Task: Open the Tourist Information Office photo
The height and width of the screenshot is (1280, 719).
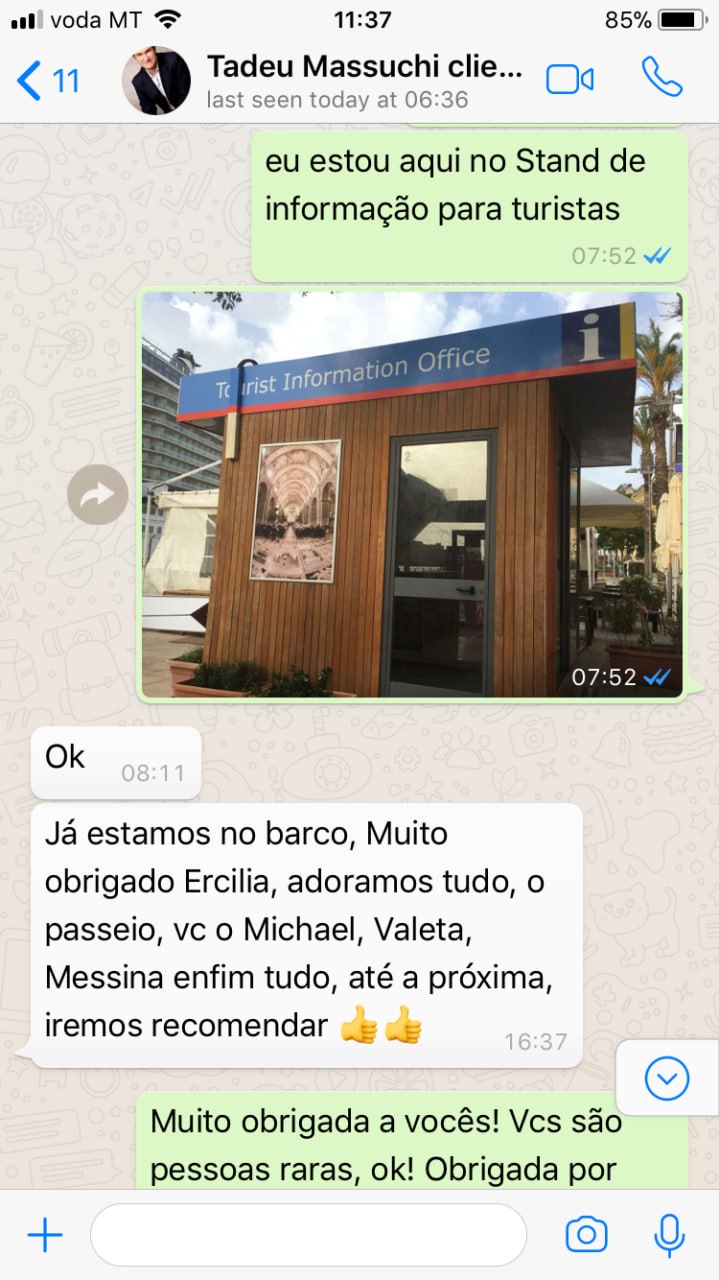Action: pyautogui.click(x=412, y=494)
